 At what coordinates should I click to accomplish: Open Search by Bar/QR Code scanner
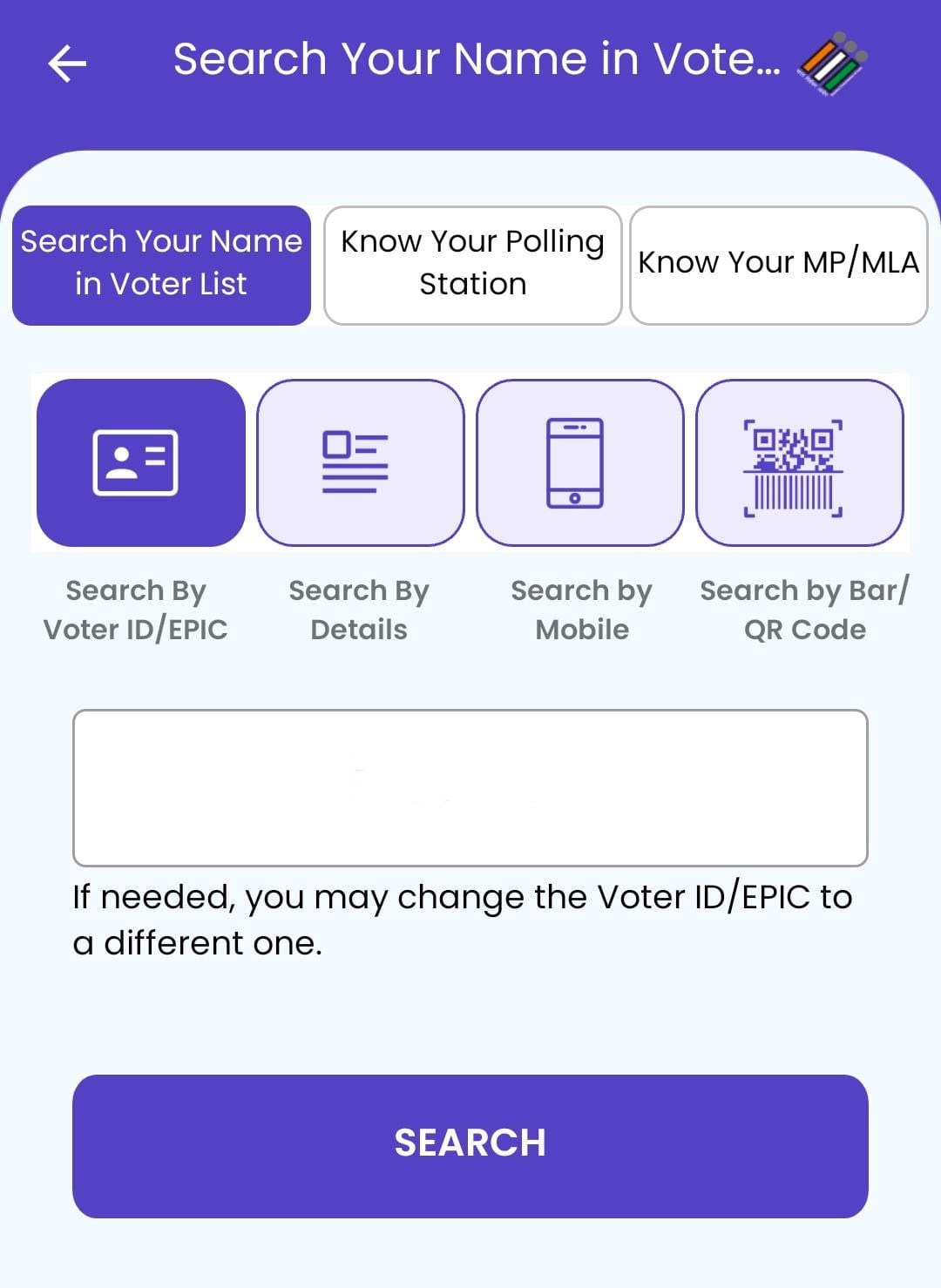tap(799, 462)
